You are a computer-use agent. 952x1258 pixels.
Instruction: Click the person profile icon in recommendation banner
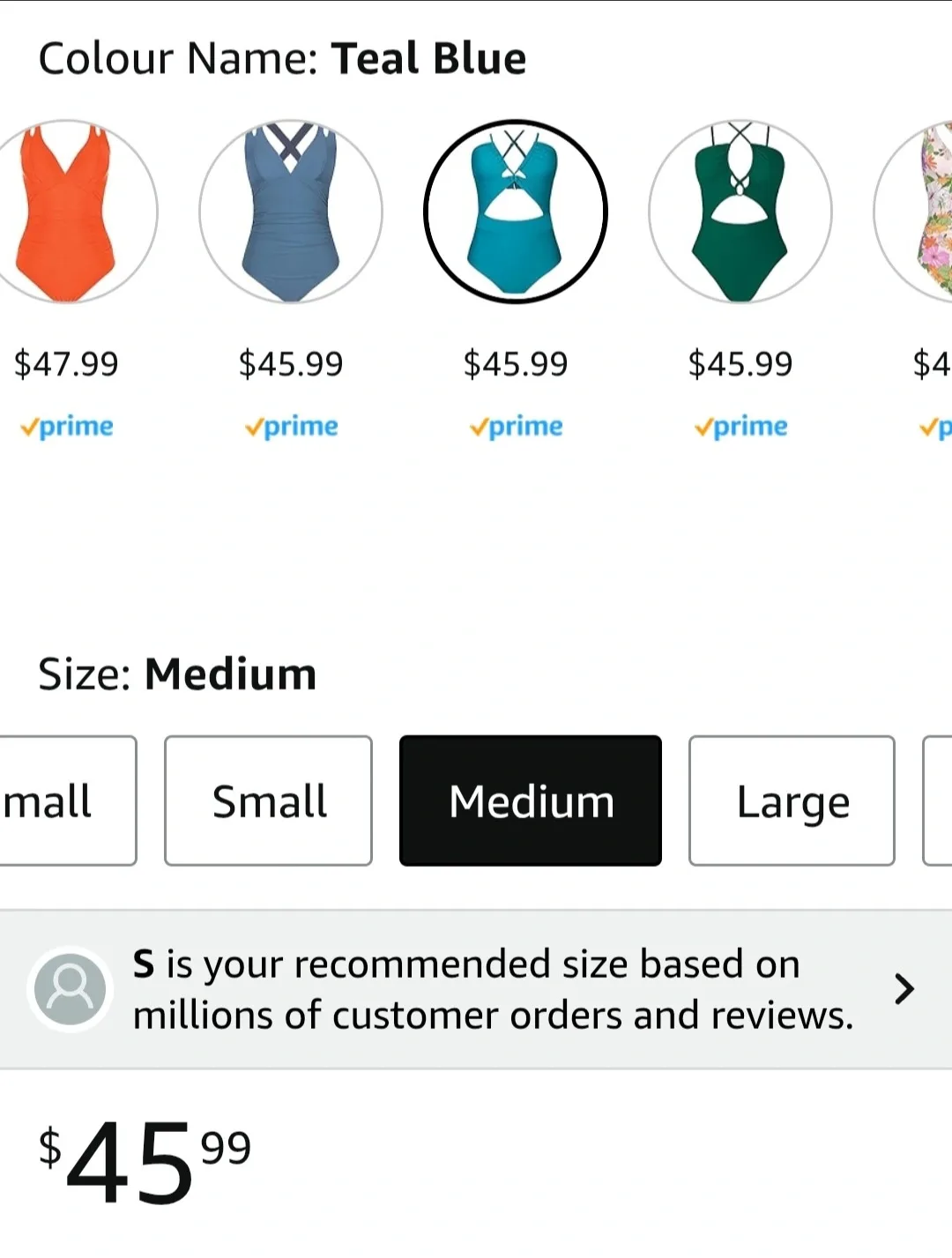click(70, 989)
